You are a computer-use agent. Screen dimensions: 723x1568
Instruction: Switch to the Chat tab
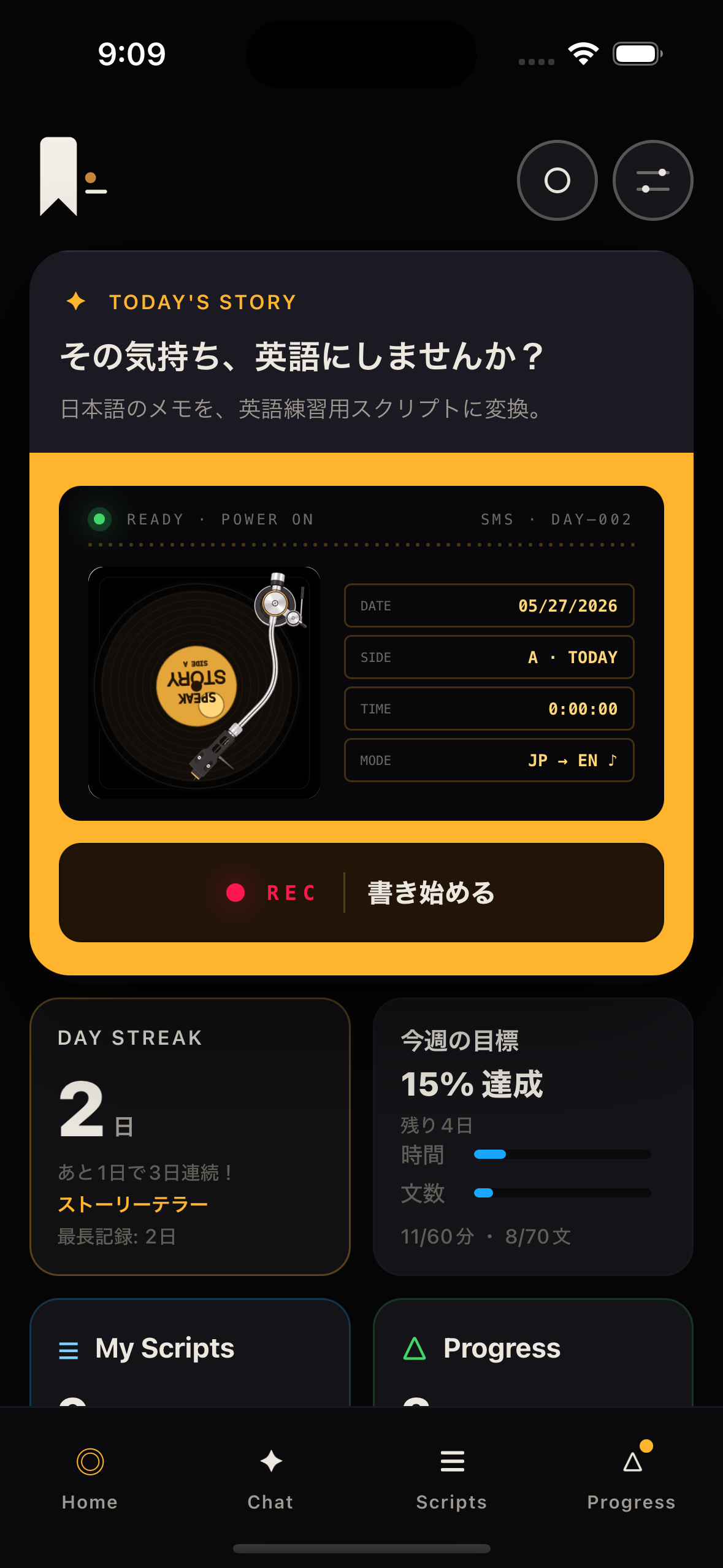[270, 1479]
